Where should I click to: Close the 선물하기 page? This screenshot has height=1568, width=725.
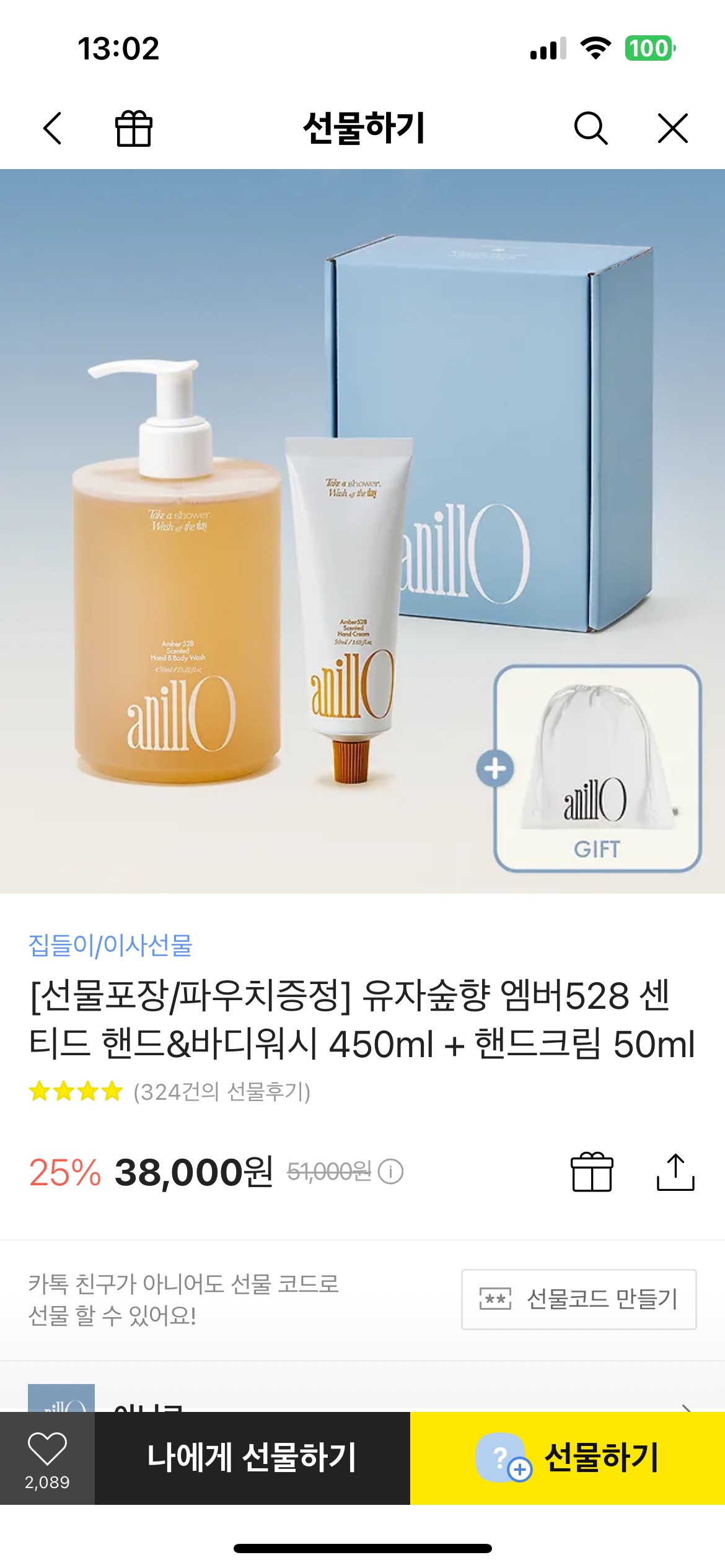point(672,128)
